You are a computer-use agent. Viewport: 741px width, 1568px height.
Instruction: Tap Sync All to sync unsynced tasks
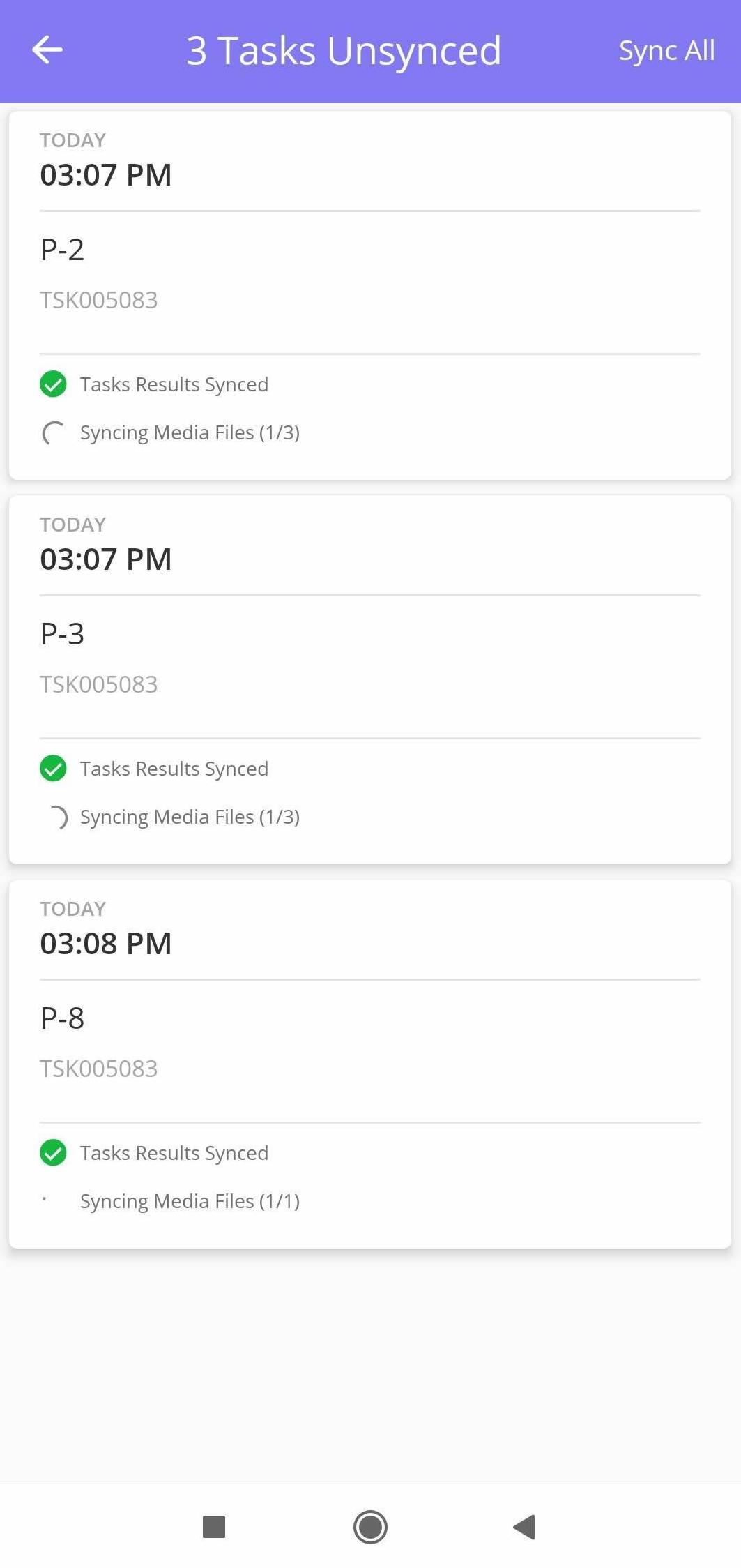click(666, 51)
